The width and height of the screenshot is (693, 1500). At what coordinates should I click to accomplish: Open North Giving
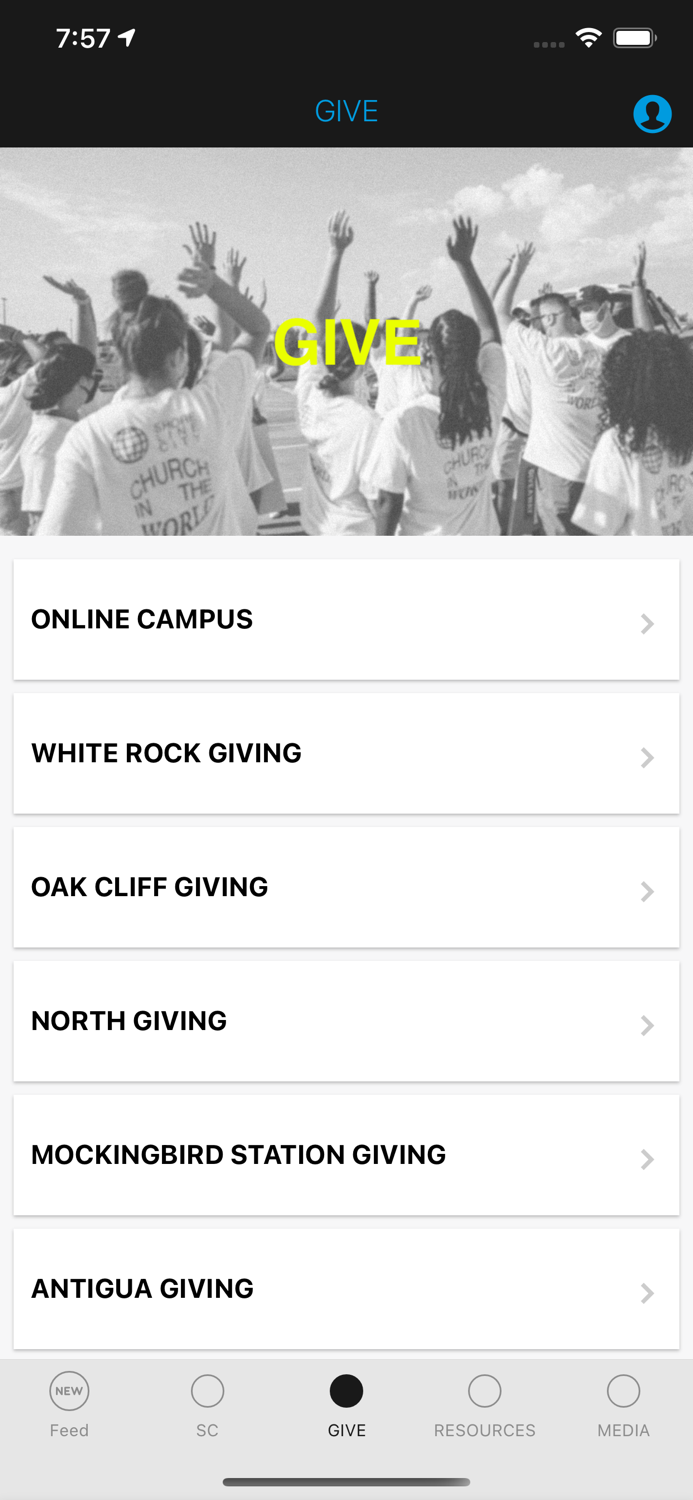(346, 1021)
